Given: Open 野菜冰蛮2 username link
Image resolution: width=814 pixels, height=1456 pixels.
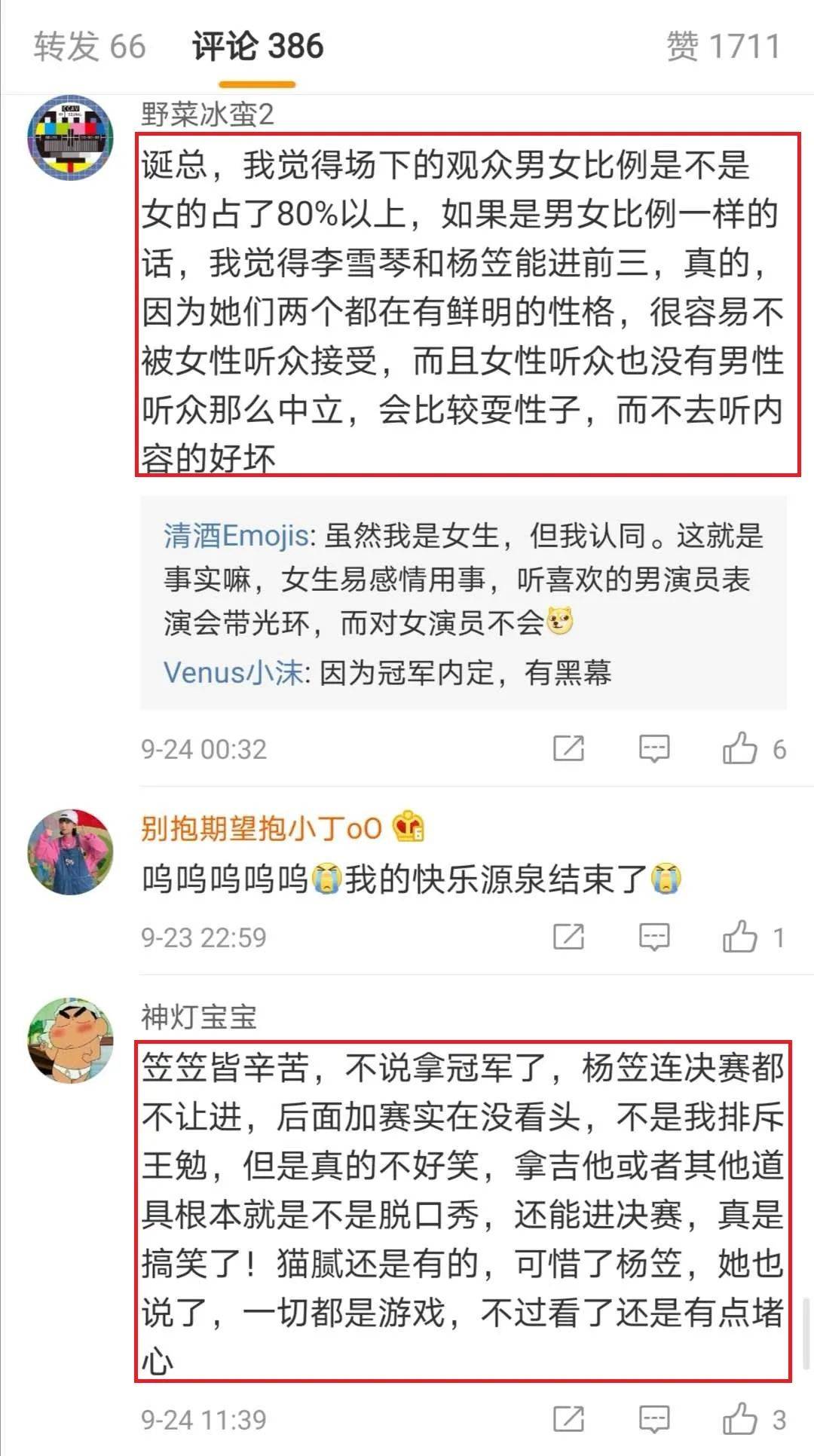Looking at the screenshot, I should pyautogui.click(x=207, y=115).
